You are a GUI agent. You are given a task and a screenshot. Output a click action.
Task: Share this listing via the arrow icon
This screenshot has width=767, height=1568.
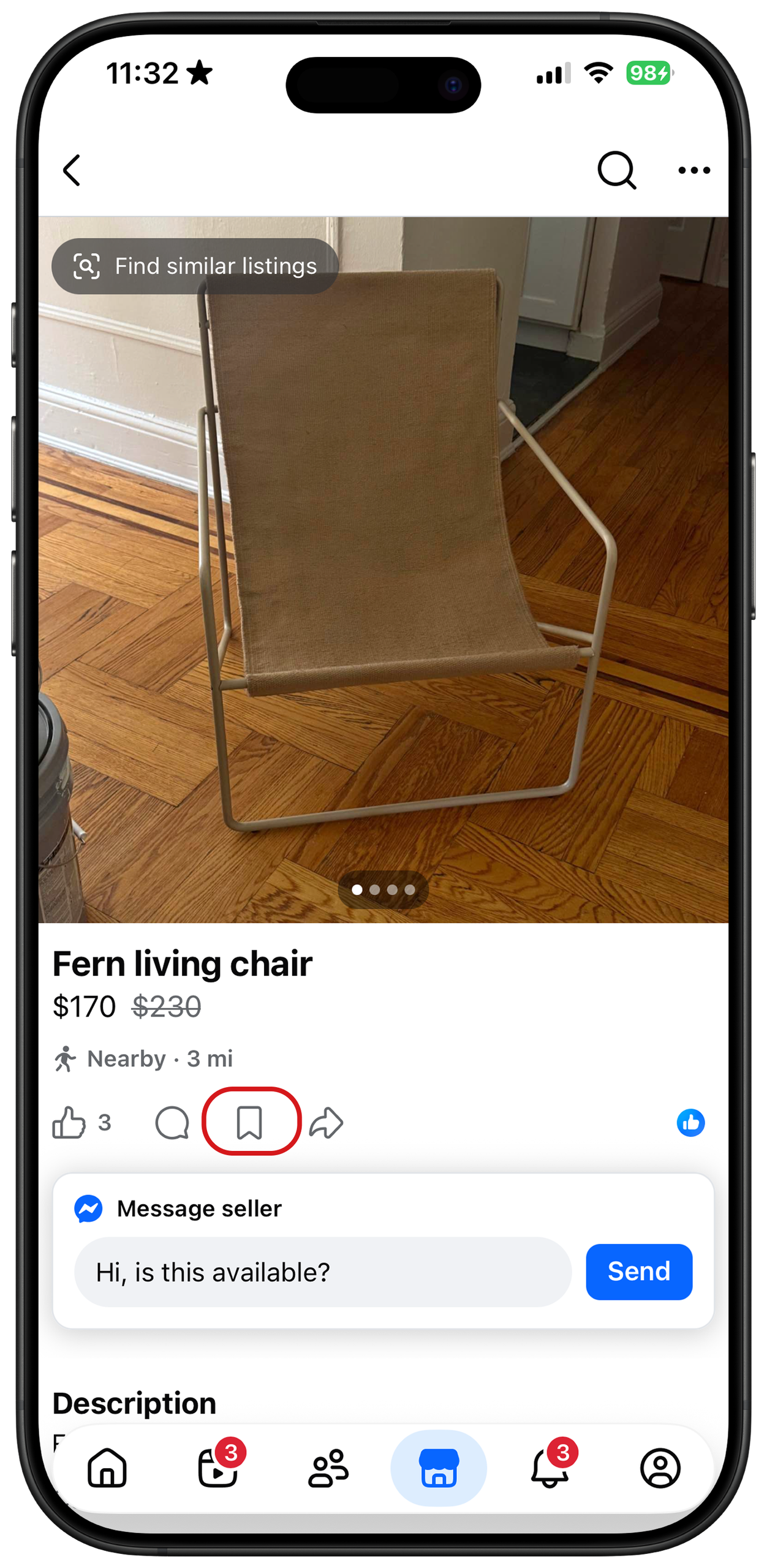click(x=326, y=1123)
